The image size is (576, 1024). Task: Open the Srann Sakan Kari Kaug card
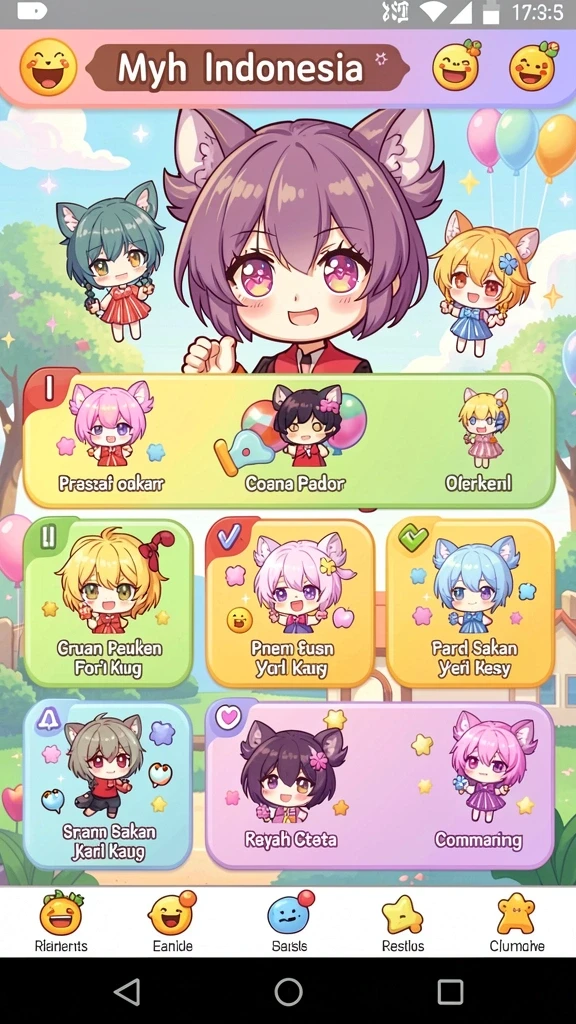[108, 786]
